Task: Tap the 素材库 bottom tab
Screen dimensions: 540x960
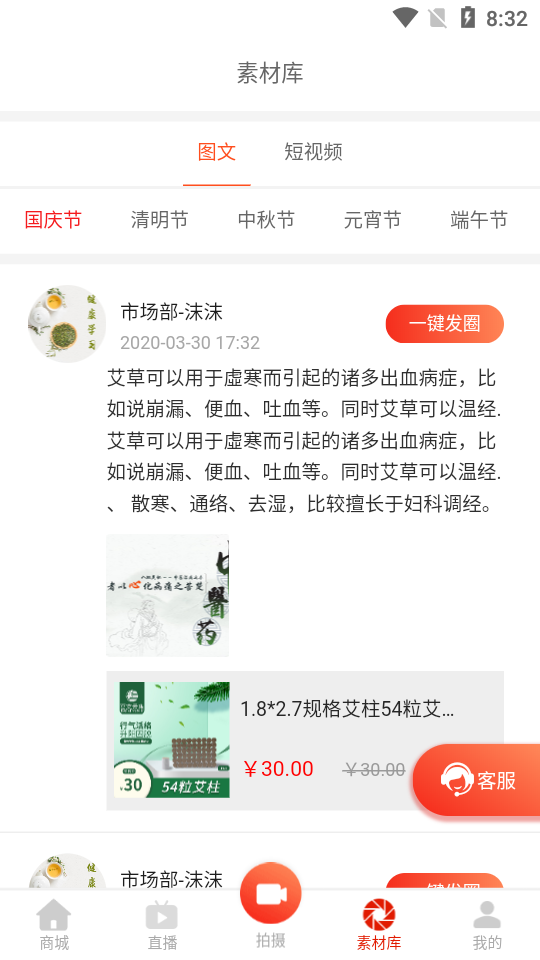Action: coord(379,925)
